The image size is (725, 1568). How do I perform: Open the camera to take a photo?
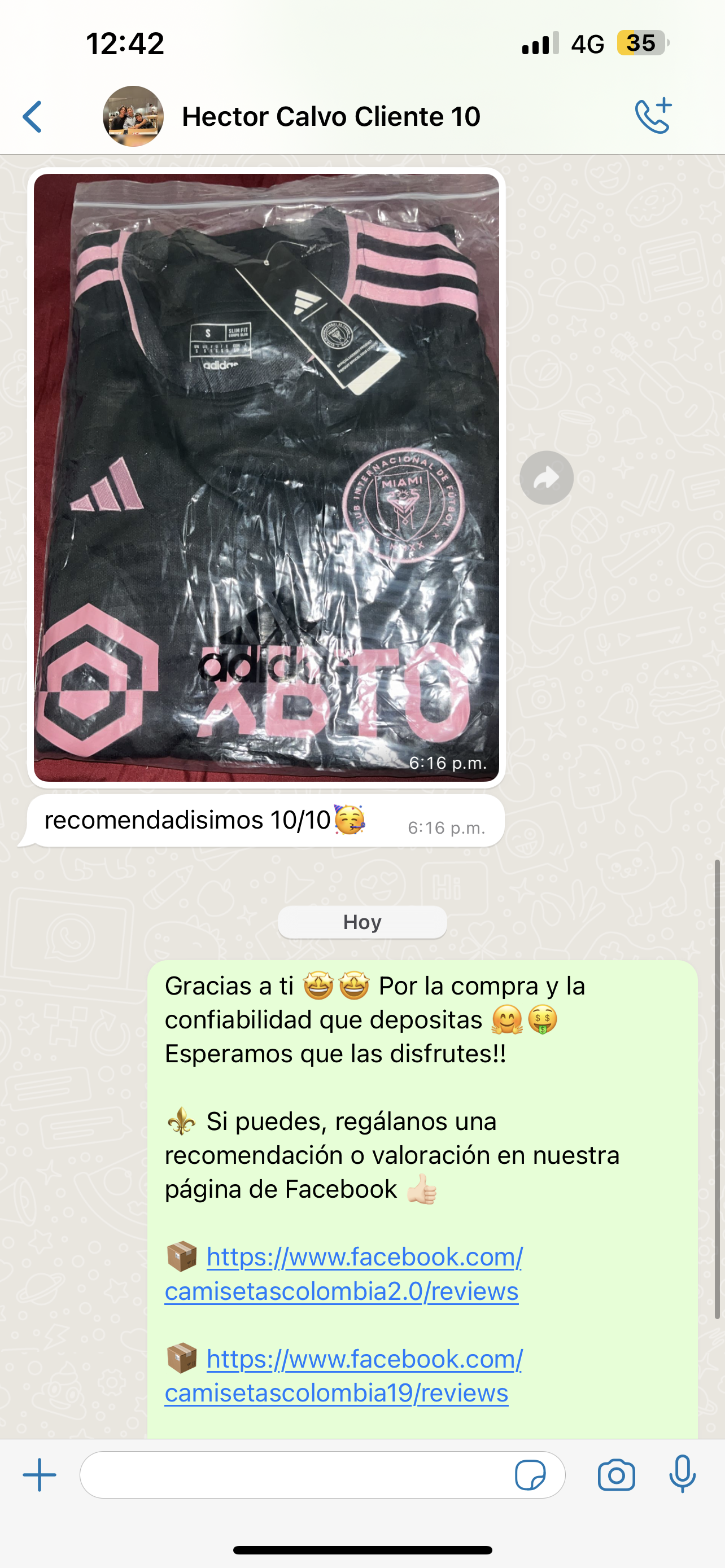(616, 1475)
